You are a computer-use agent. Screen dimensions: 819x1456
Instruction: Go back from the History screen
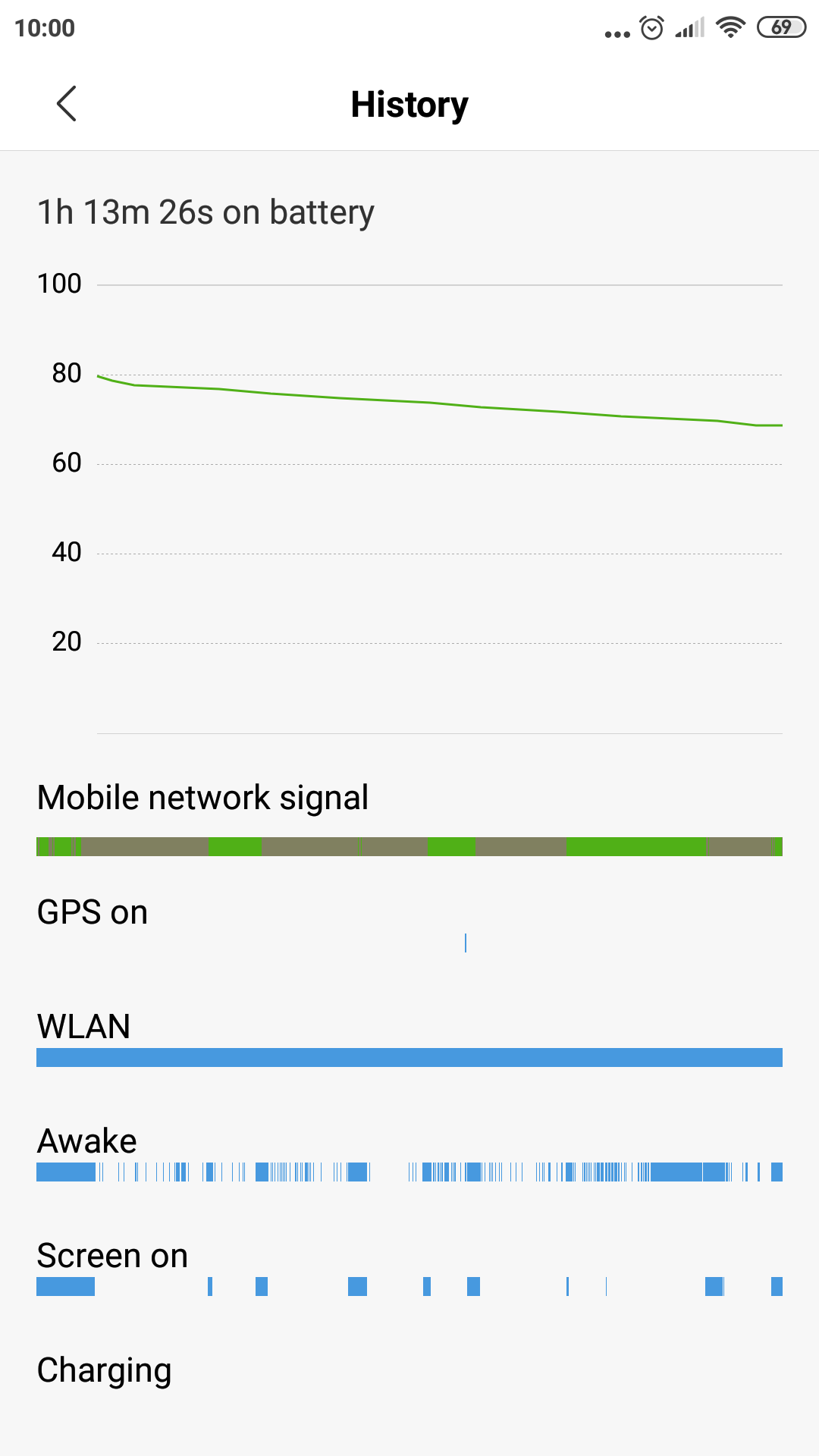67,103
